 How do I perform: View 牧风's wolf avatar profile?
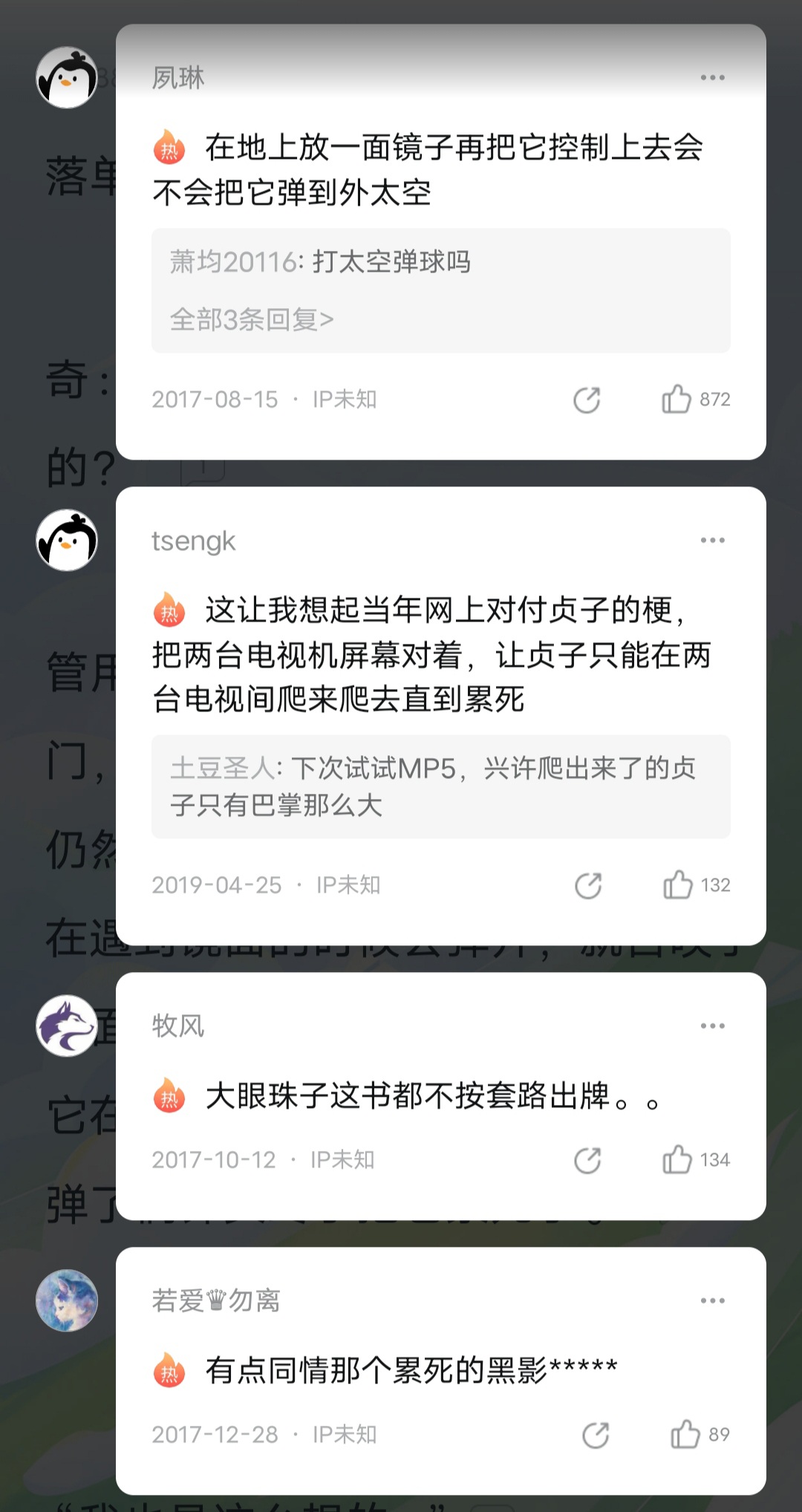point(67,1026)
